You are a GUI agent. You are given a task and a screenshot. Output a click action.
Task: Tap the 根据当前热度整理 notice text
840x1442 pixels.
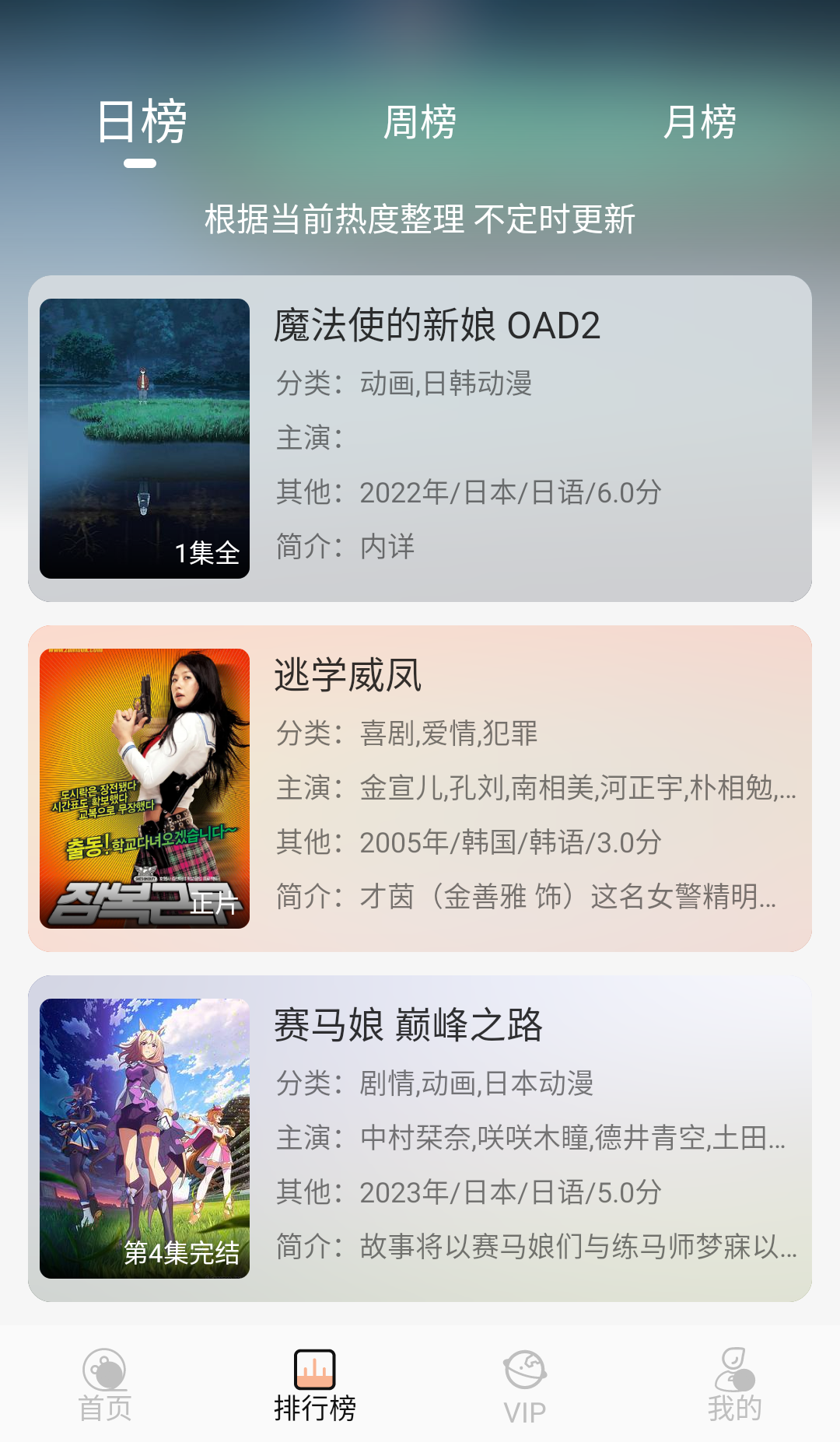pos(420,219)
